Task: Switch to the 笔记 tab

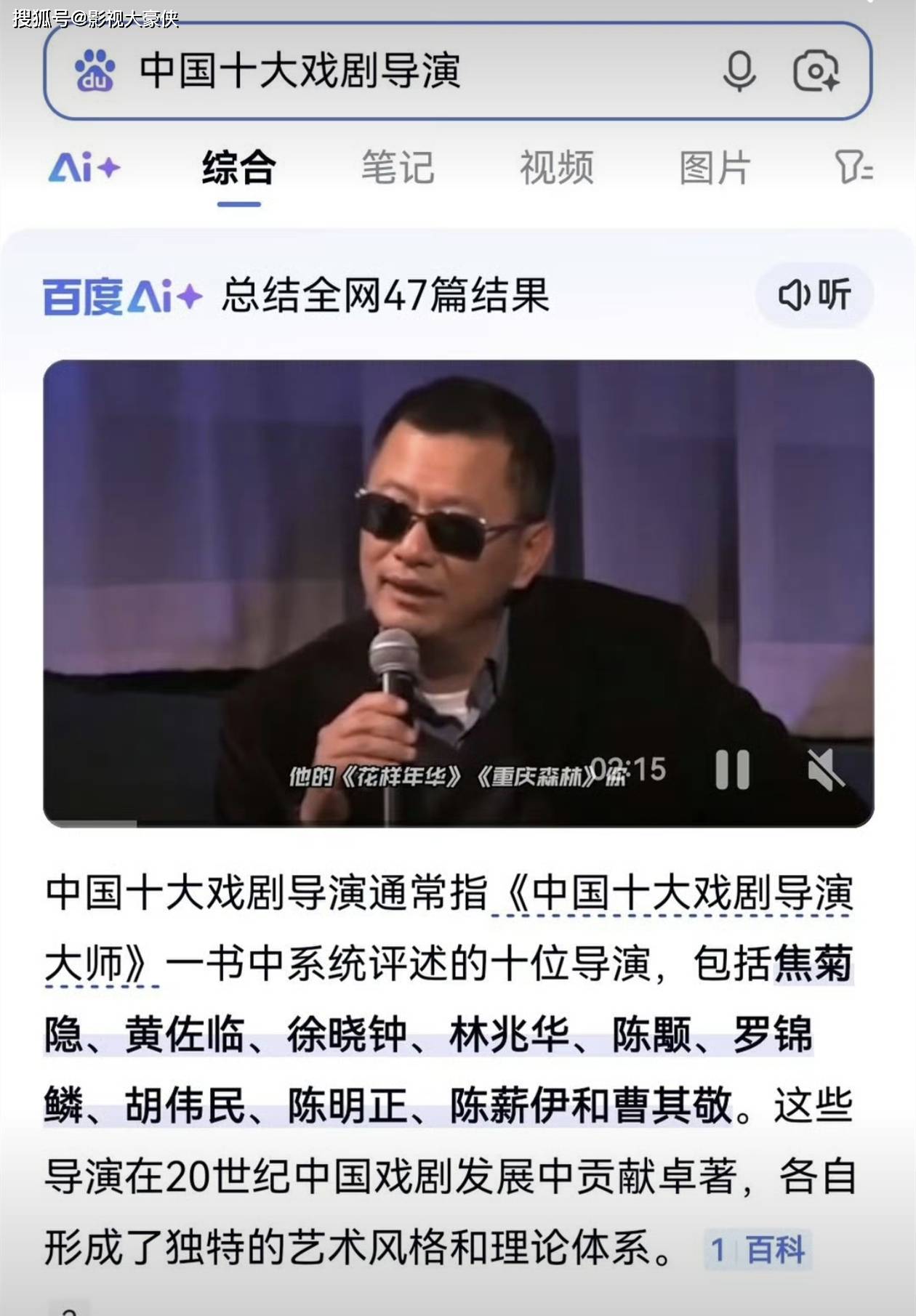Action: point(398,168)
